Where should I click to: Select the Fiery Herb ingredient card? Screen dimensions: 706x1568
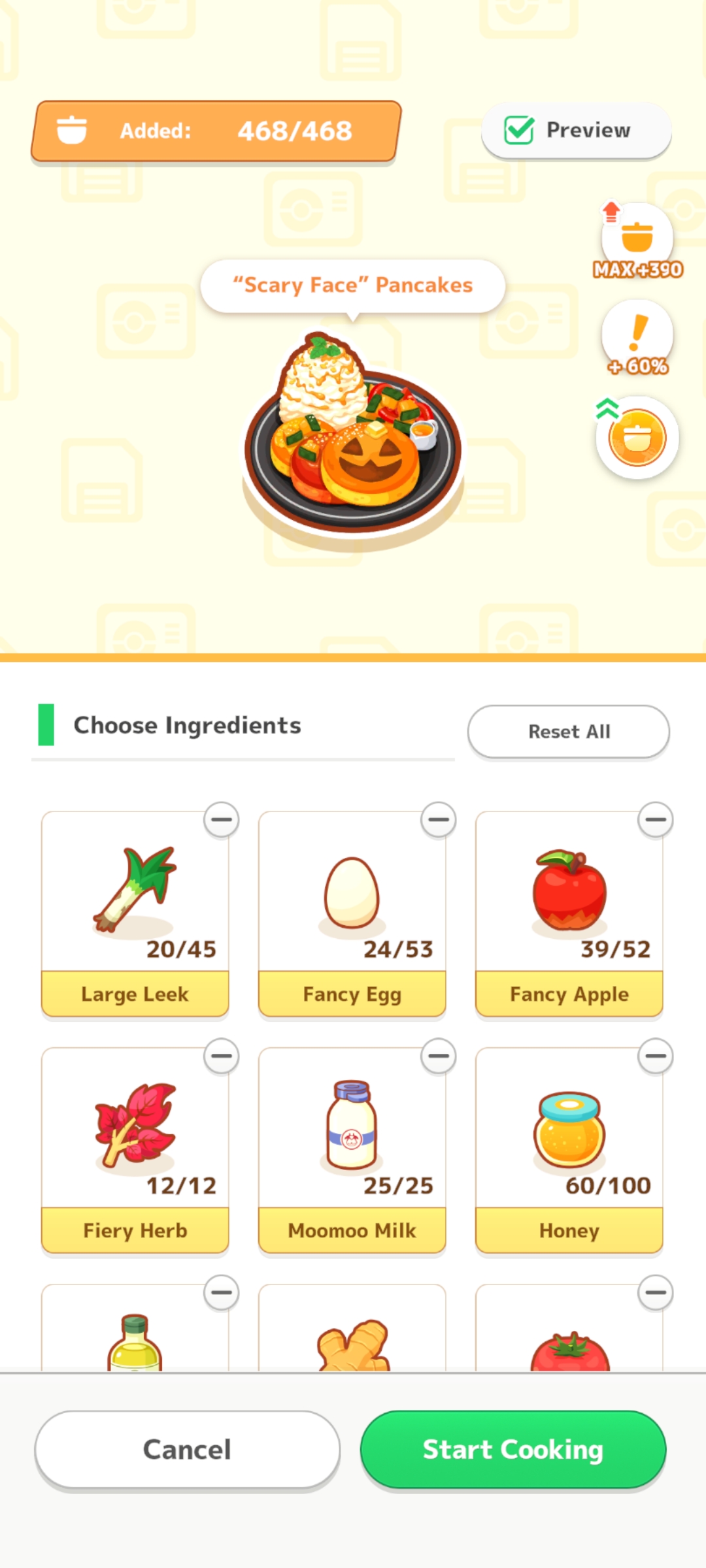tap(135, 1150)
